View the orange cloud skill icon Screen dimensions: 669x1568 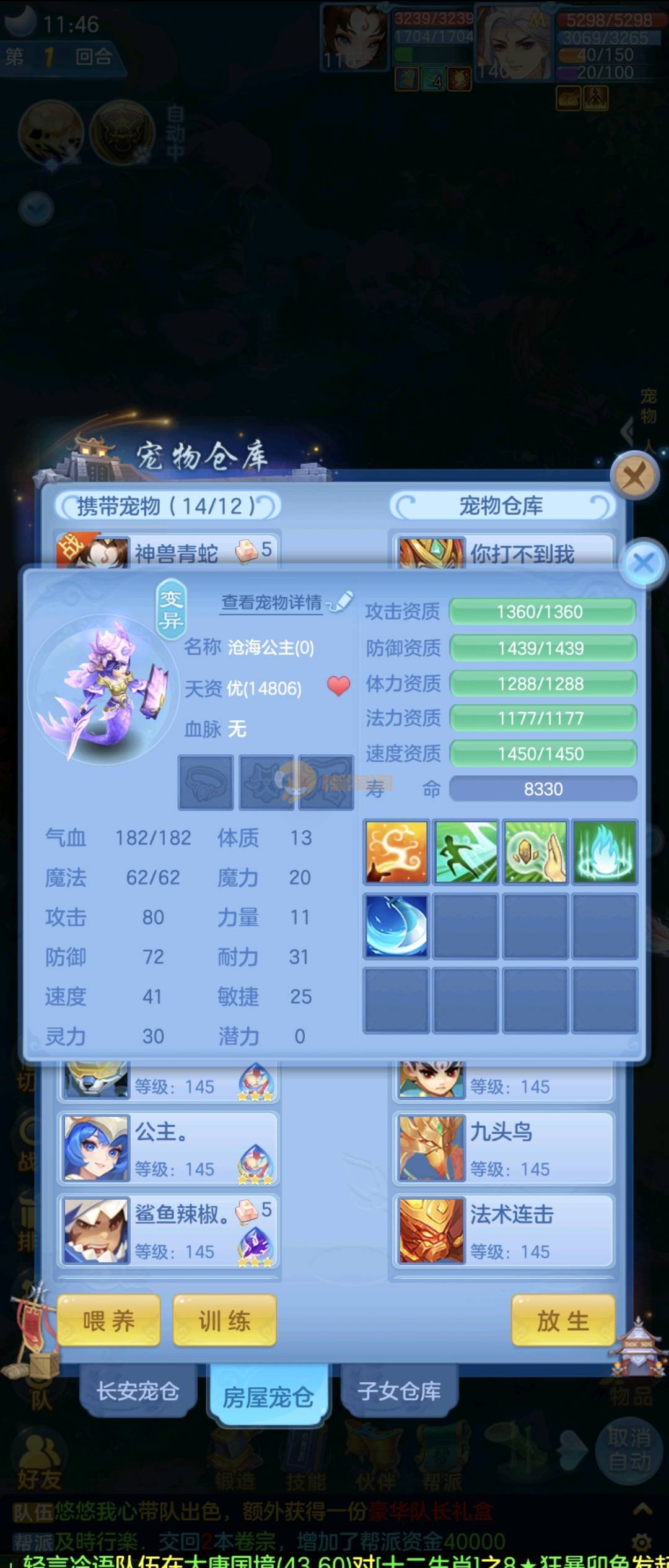[x=396, y=852]
